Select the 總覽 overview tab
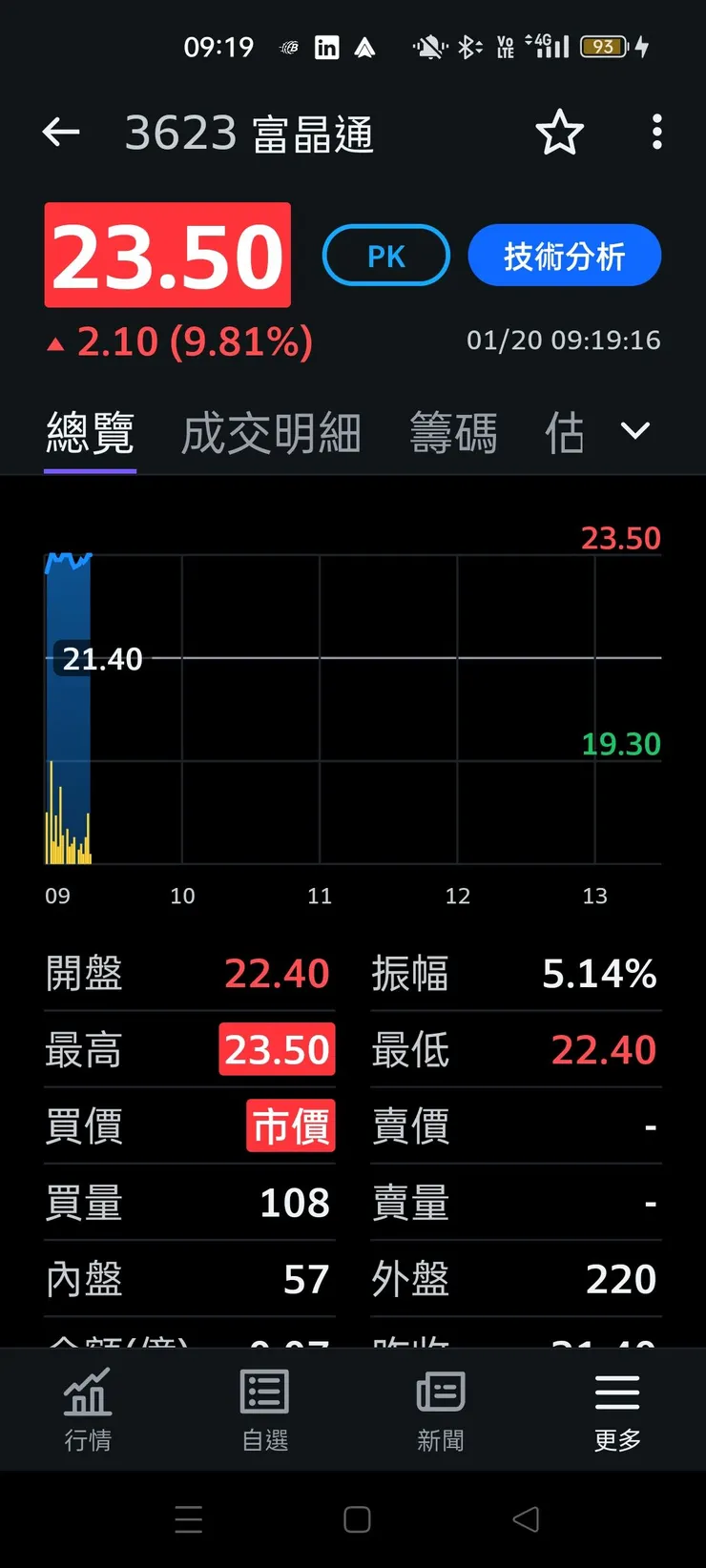Viewport: 706px width, 1568px height. [x=90, y=431]
